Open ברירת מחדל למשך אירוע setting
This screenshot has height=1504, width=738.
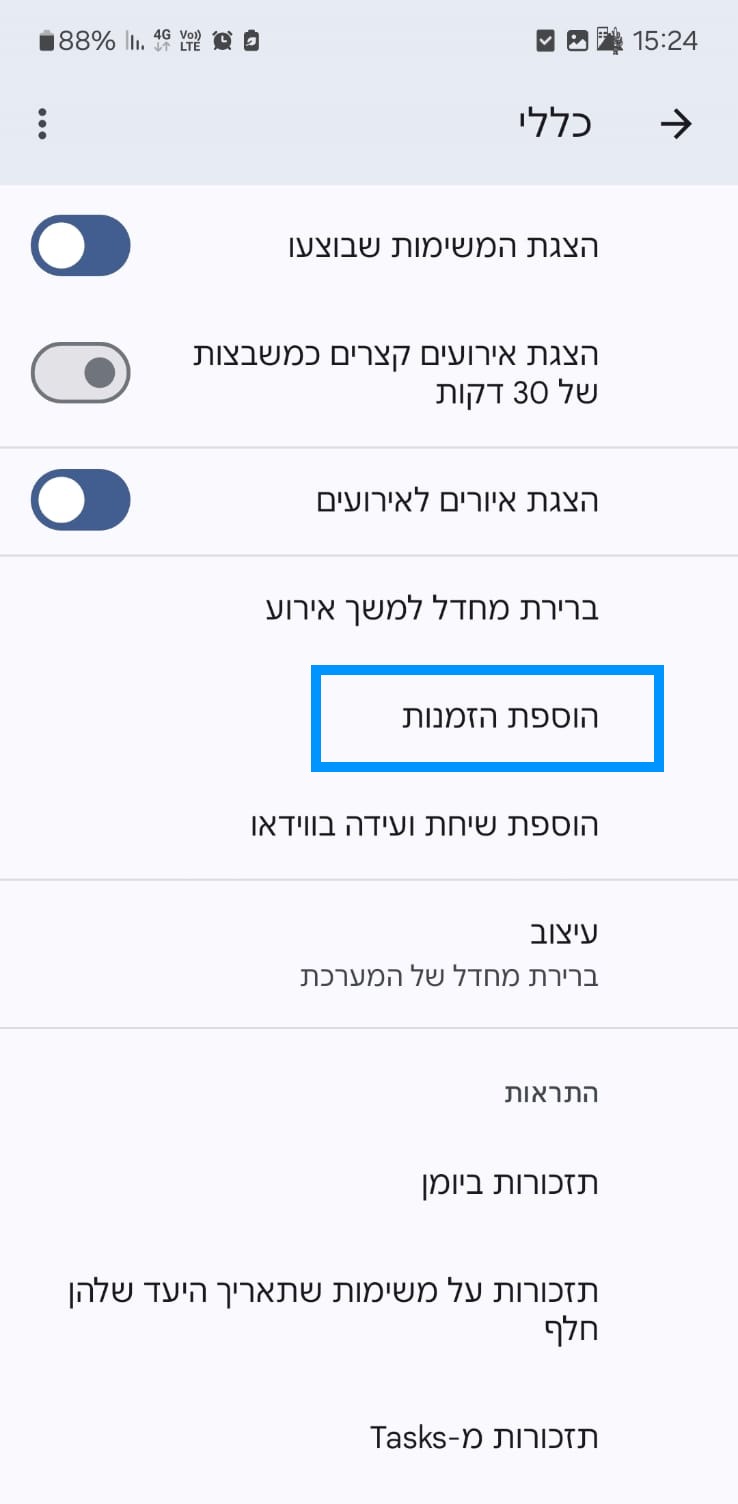point(369,609)
